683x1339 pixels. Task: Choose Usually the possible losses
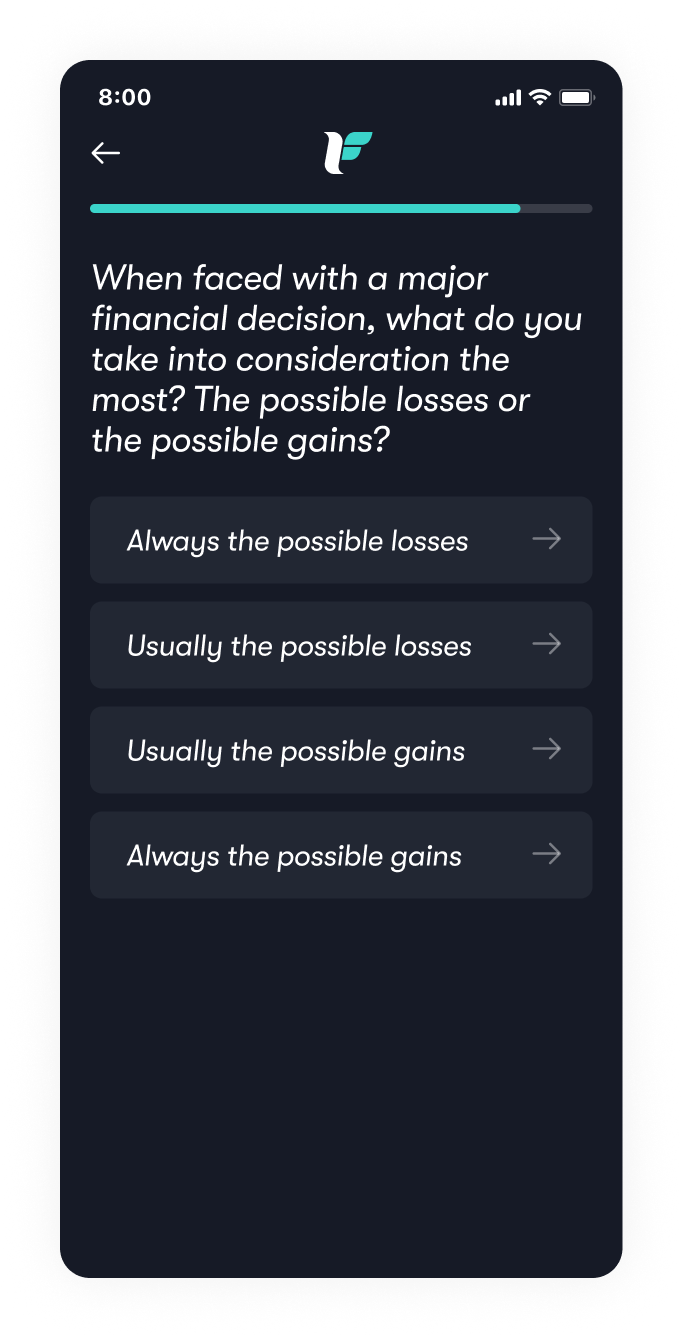tap(341, 645)
